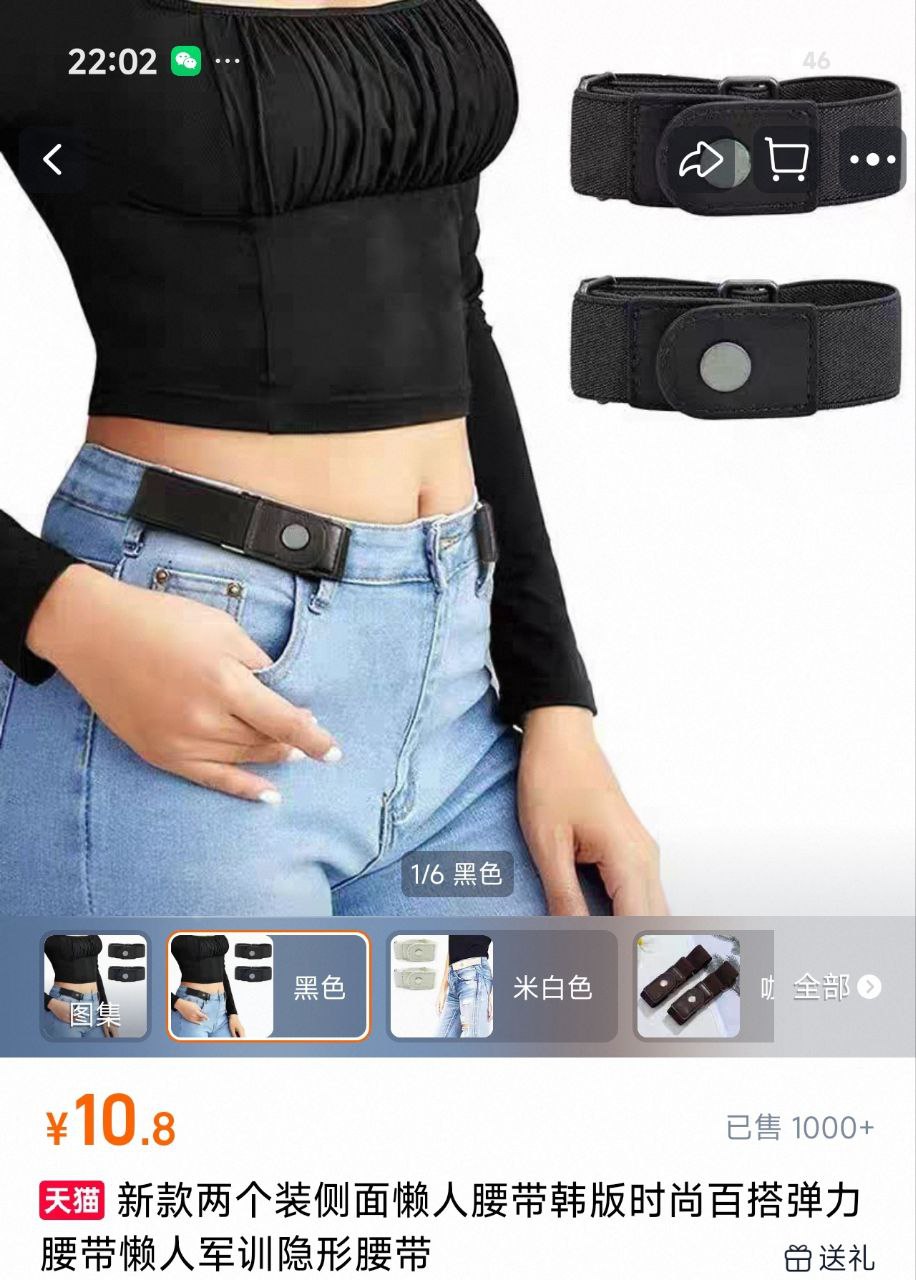Tap the 送礼 gift button
The image size is (916, 1280).
pos(831,1257)
